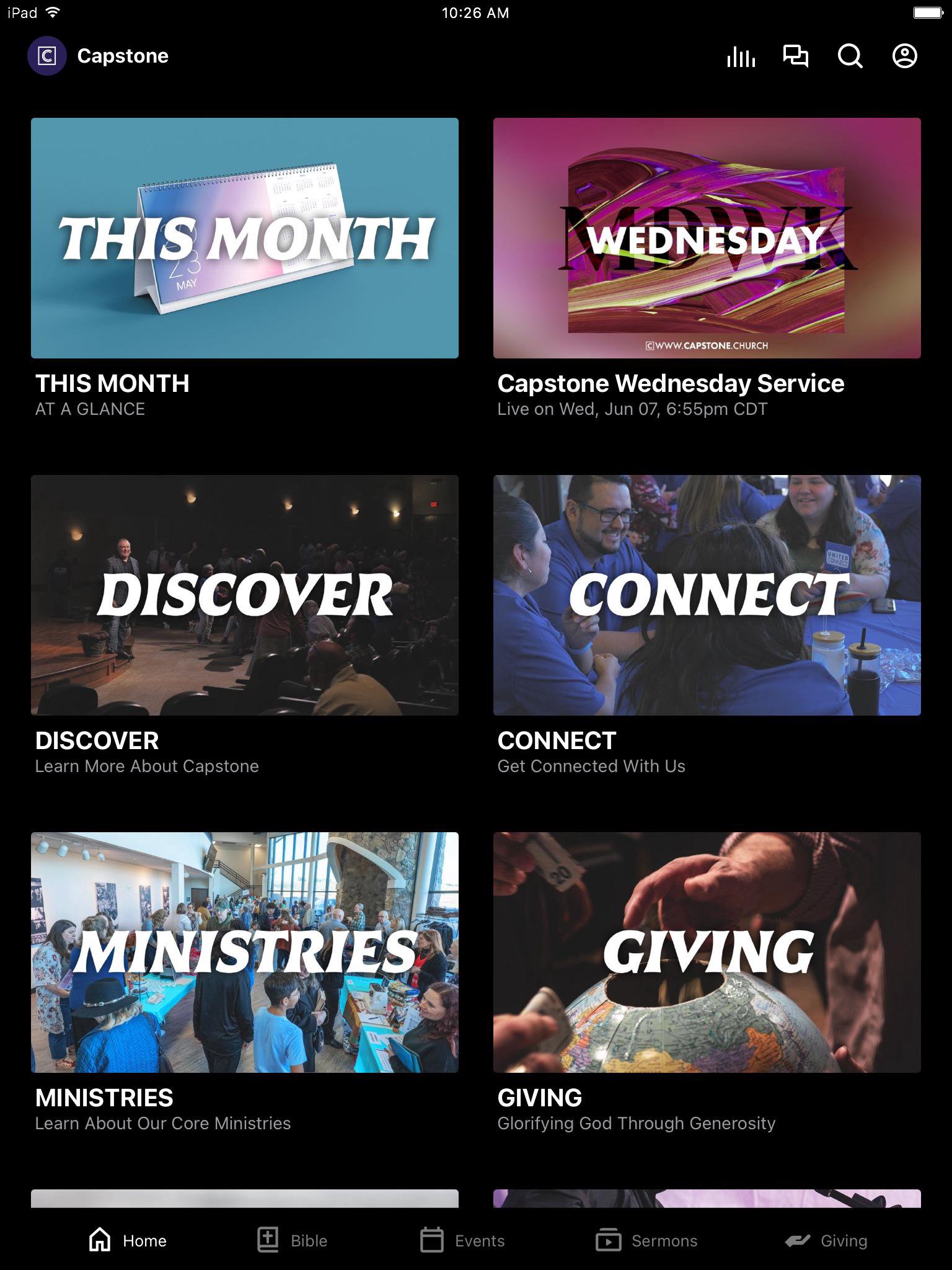
Task: Open the Ministries card
Action: point(245,952)
